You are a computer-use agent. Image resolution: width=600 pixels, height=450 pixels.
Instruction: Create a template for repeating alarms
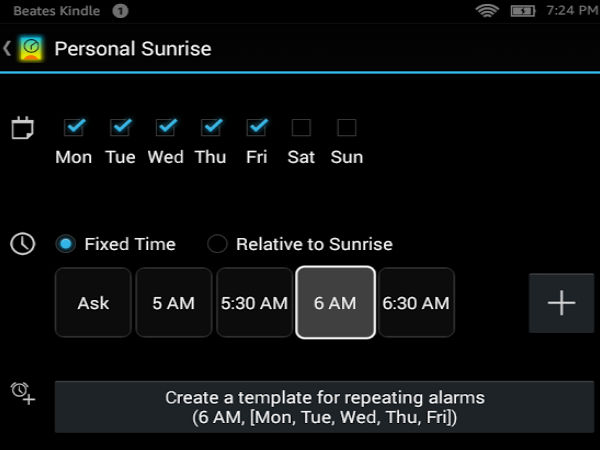(x=324, y=406)
